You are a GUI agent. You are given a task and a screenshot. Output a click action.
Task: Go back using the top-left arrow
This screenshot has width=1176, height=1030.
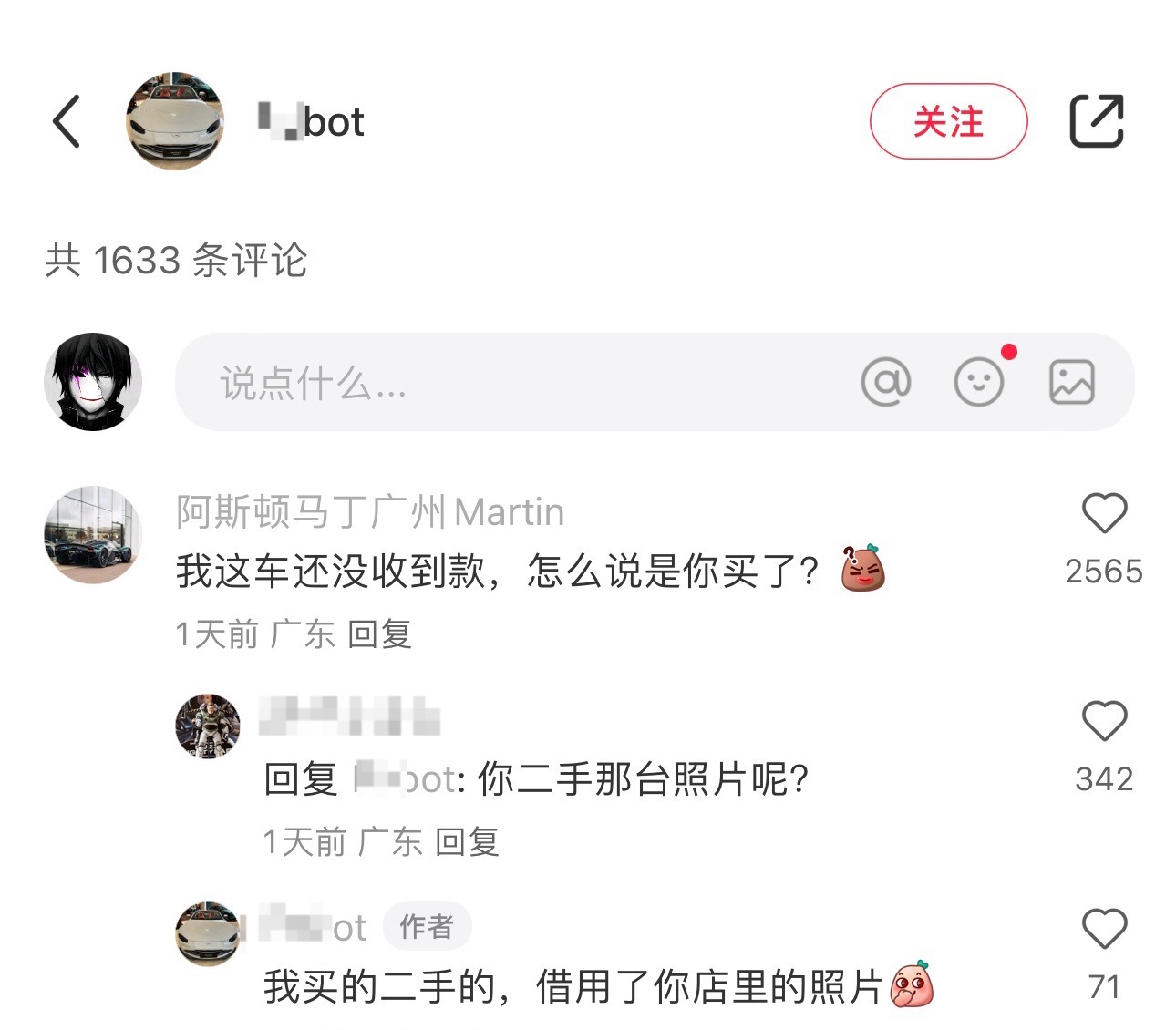(x=67, y=121)
